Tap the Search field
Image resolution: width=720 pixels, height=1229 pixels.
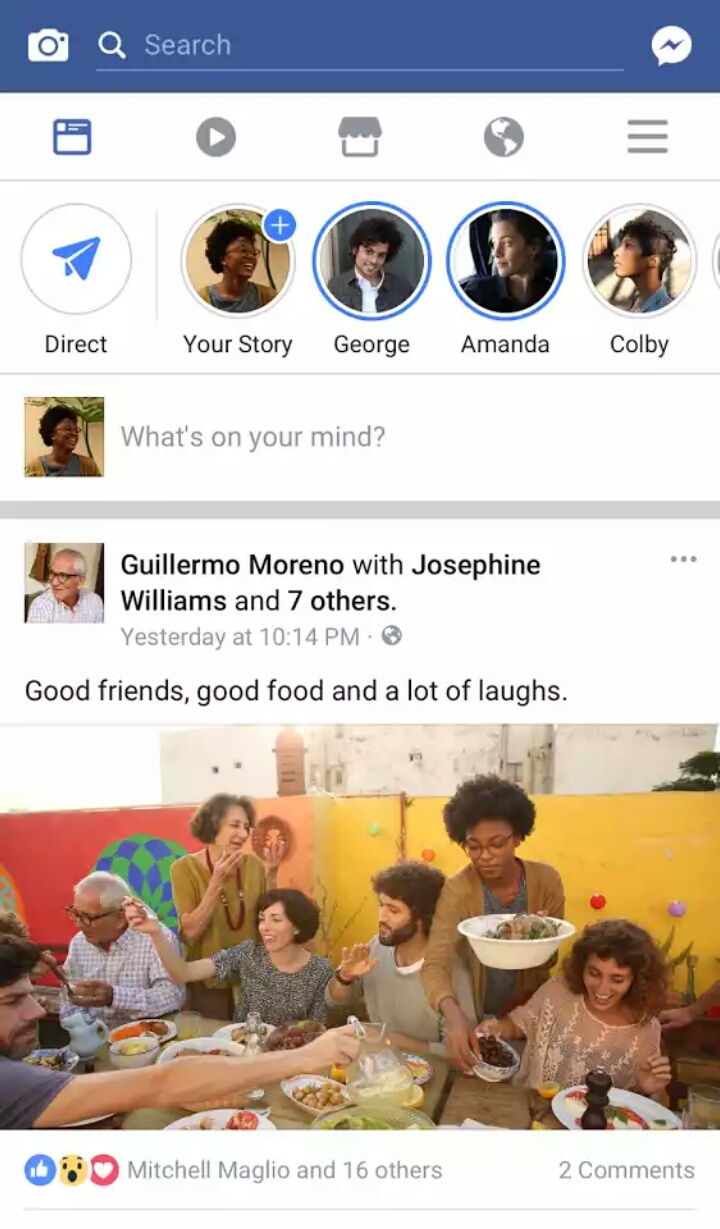tap(360, 45)
